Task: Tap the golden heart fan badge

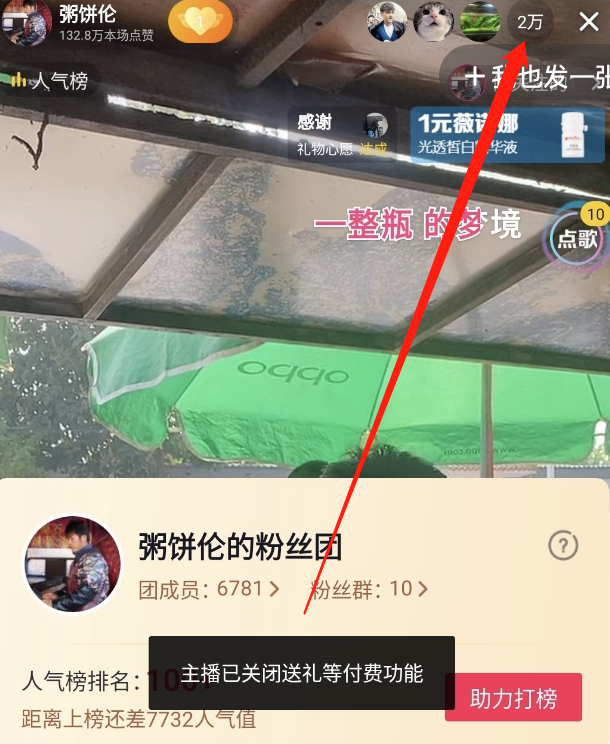Action: [x=201, y=21]
